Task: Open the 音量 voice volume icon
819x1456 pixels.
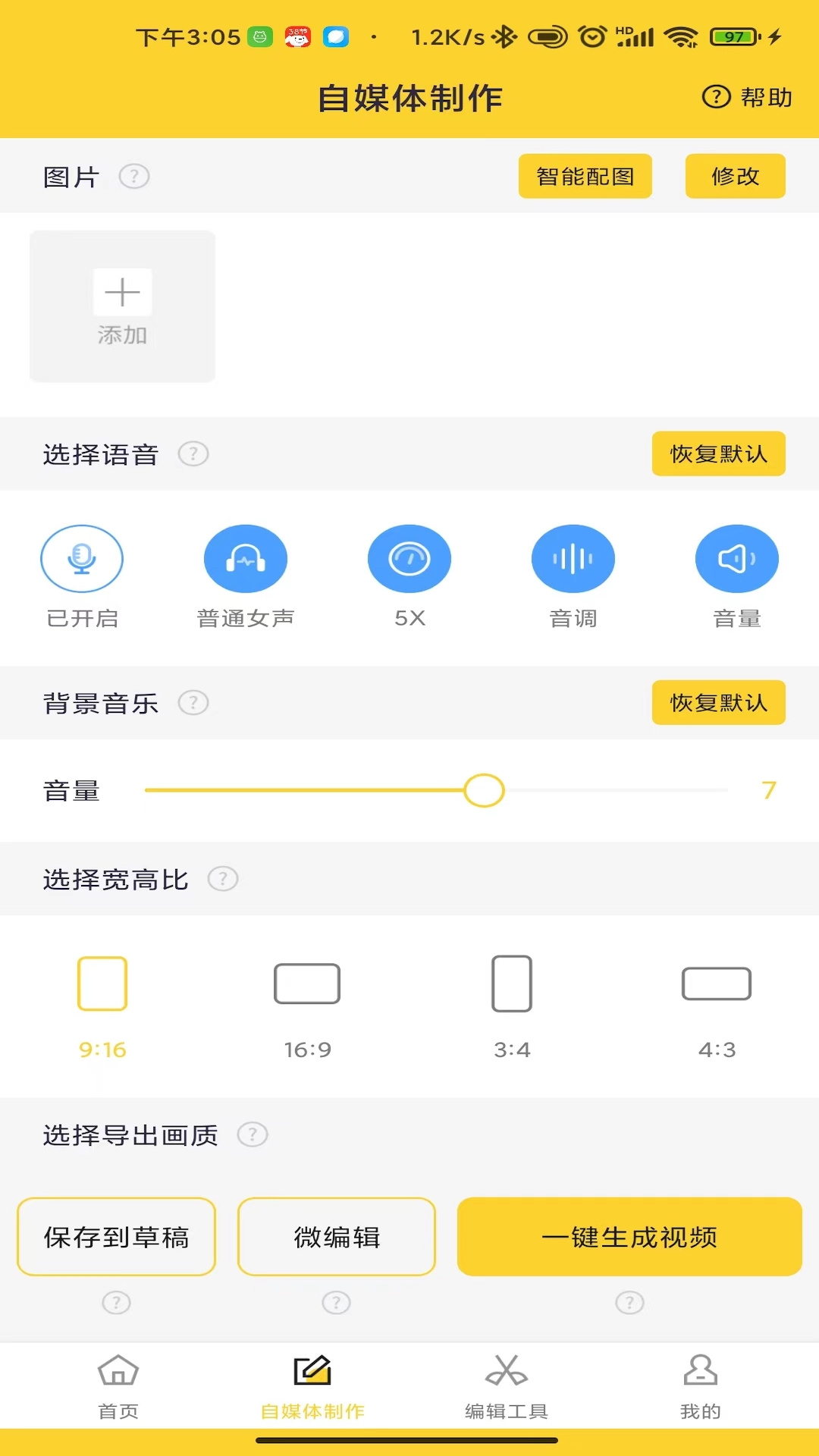Action: pos(737,558)
